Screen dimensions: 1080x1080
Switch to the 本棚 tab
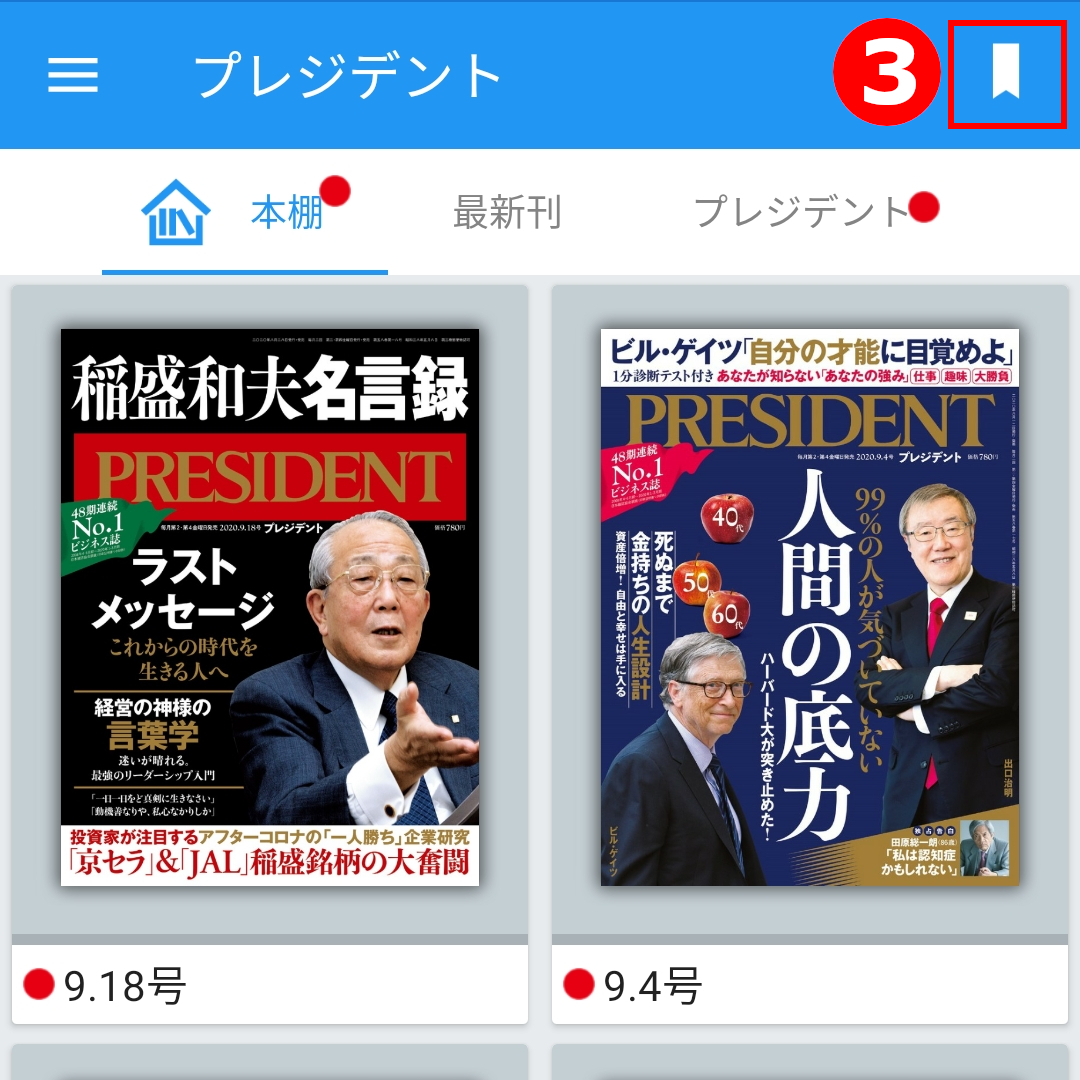click(245, 213)
